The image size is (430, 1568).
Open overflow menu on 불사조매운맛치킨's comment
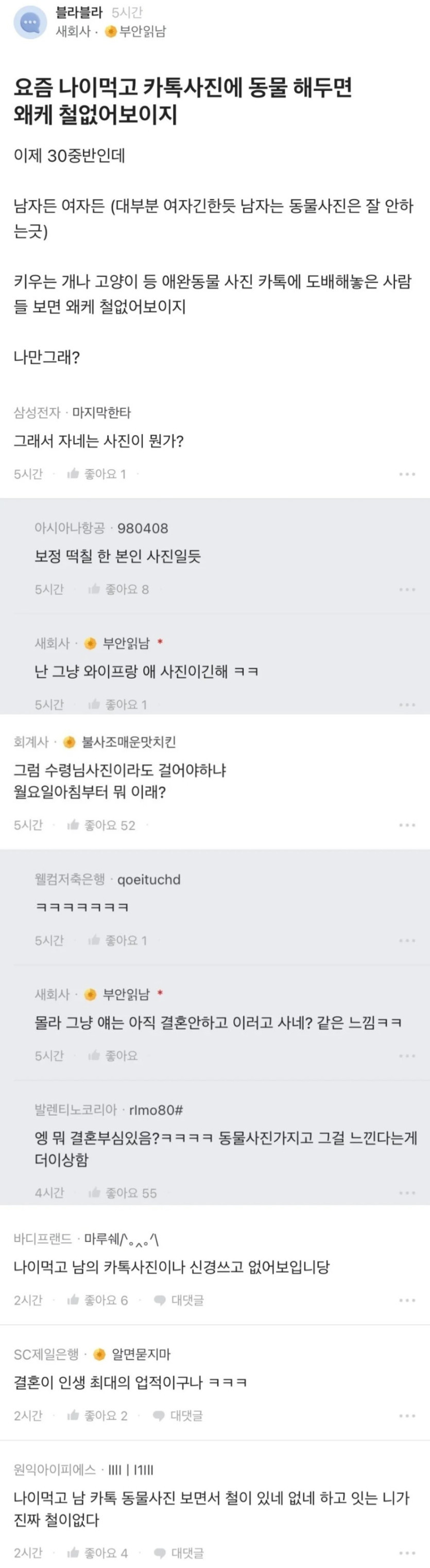click(407, 825)
